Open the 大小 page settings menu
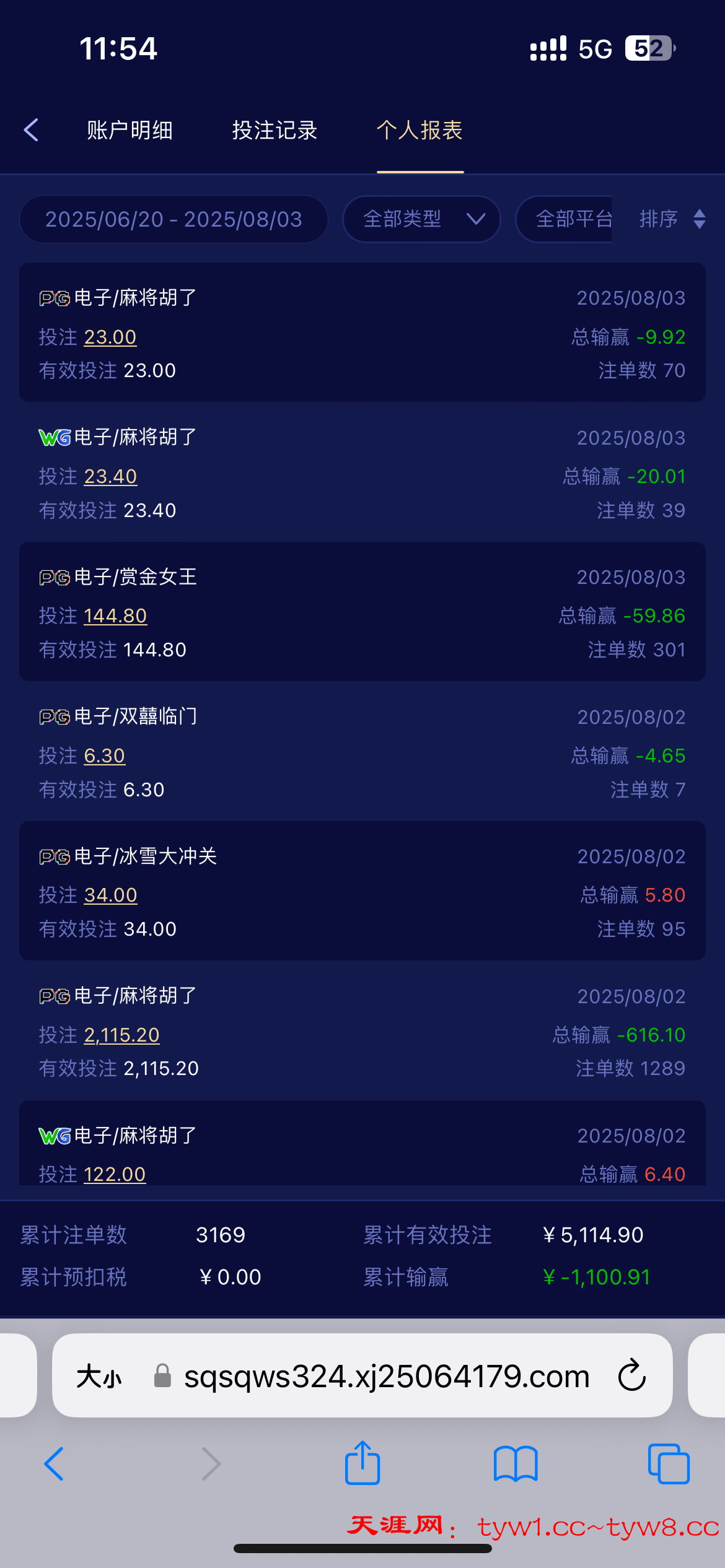 click(x=99, y=1377)
